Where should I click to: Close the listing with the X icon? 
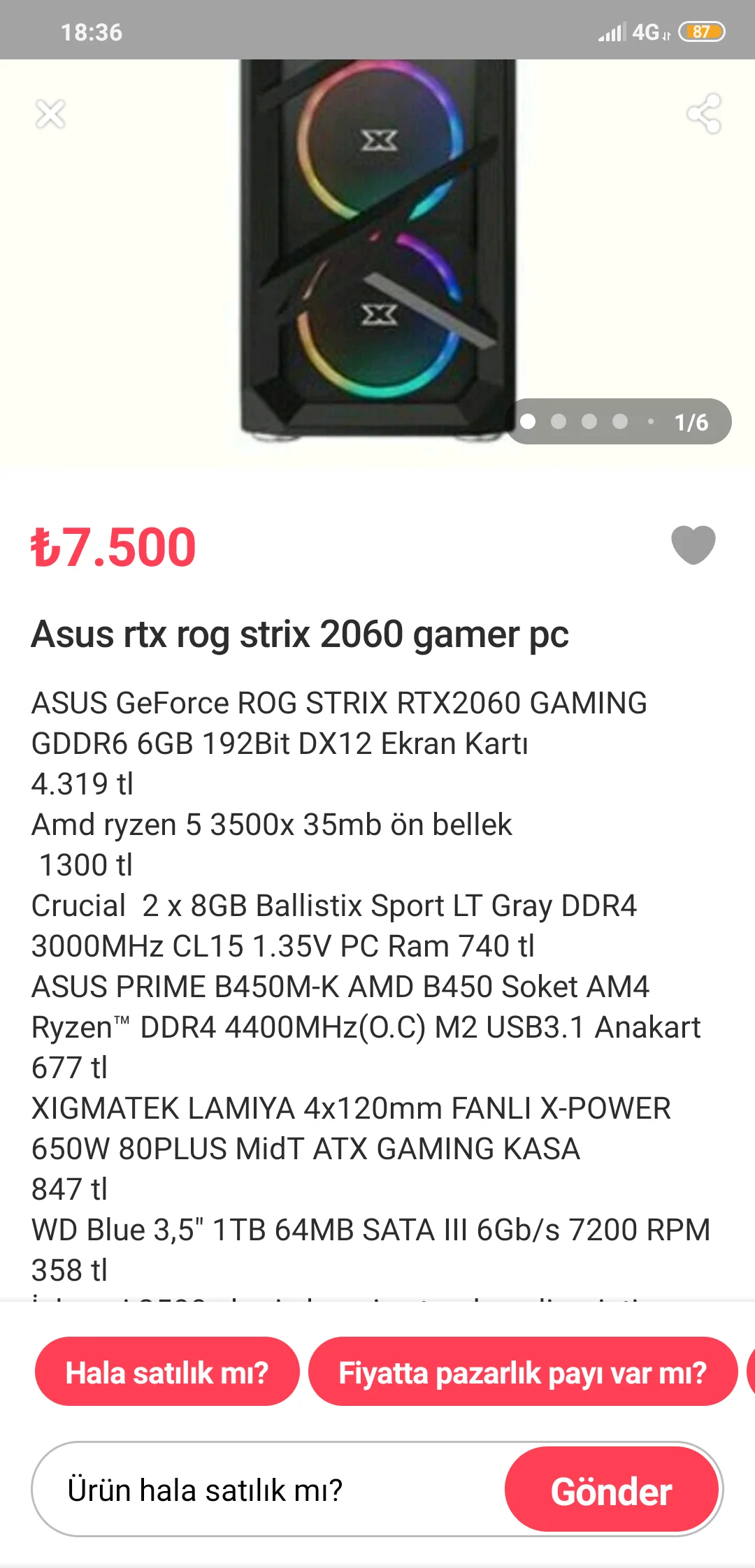pos(50,115)
